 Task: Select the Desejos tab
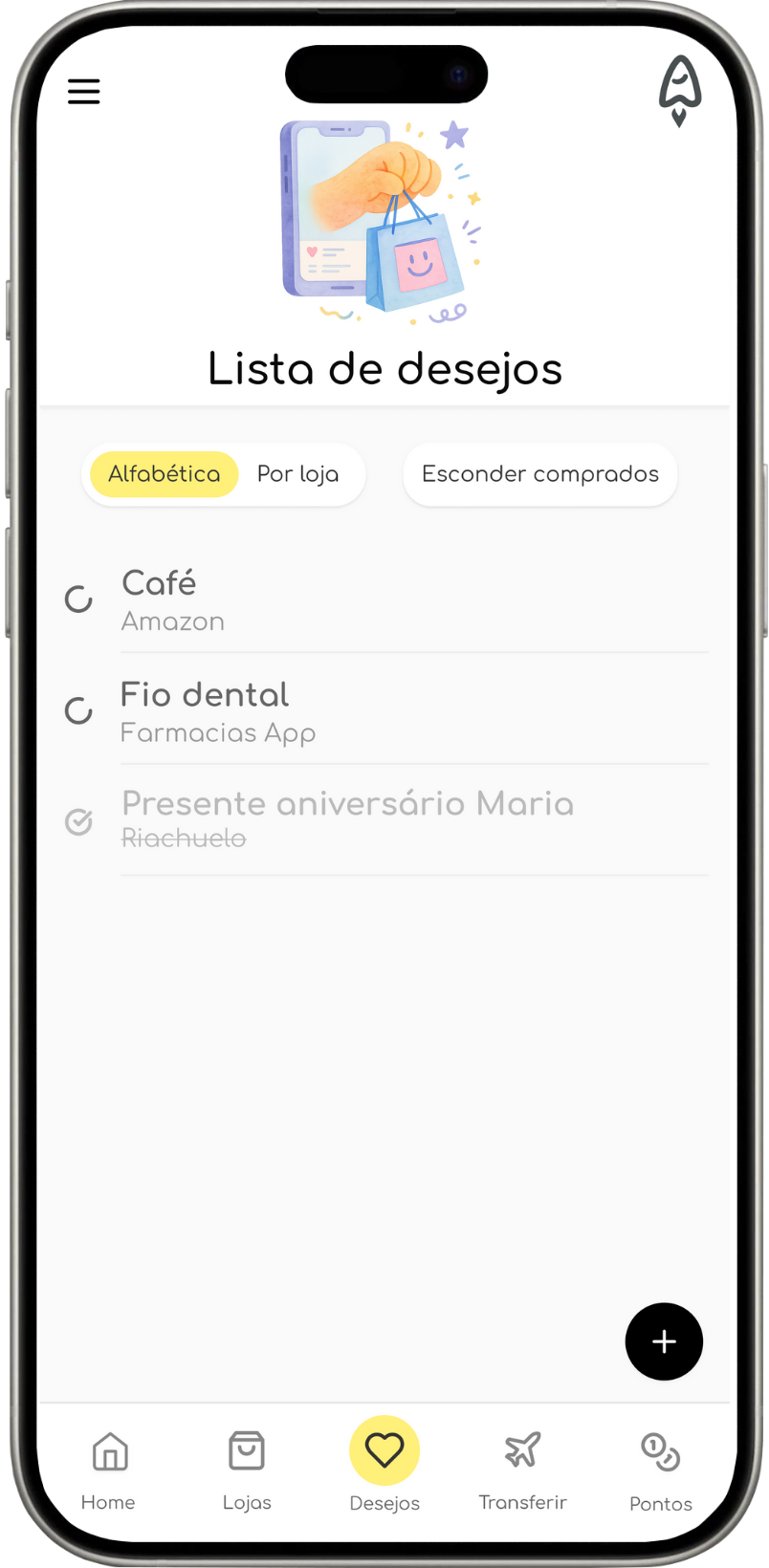coord(384,1465)
